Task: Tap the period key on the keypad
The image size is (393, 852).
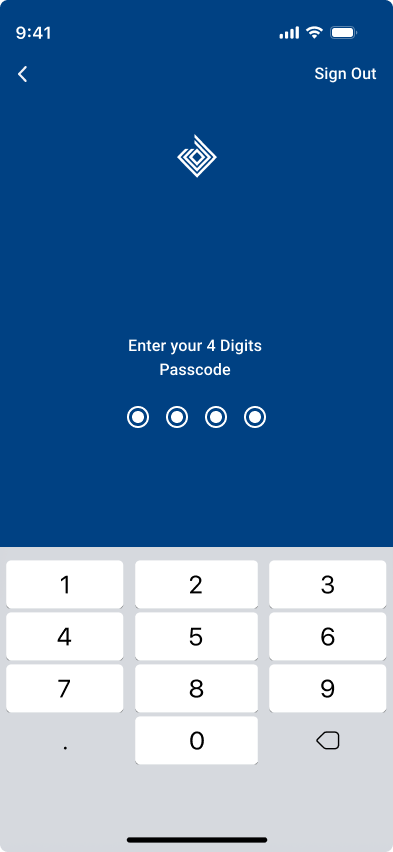Action: click(65, 741)
